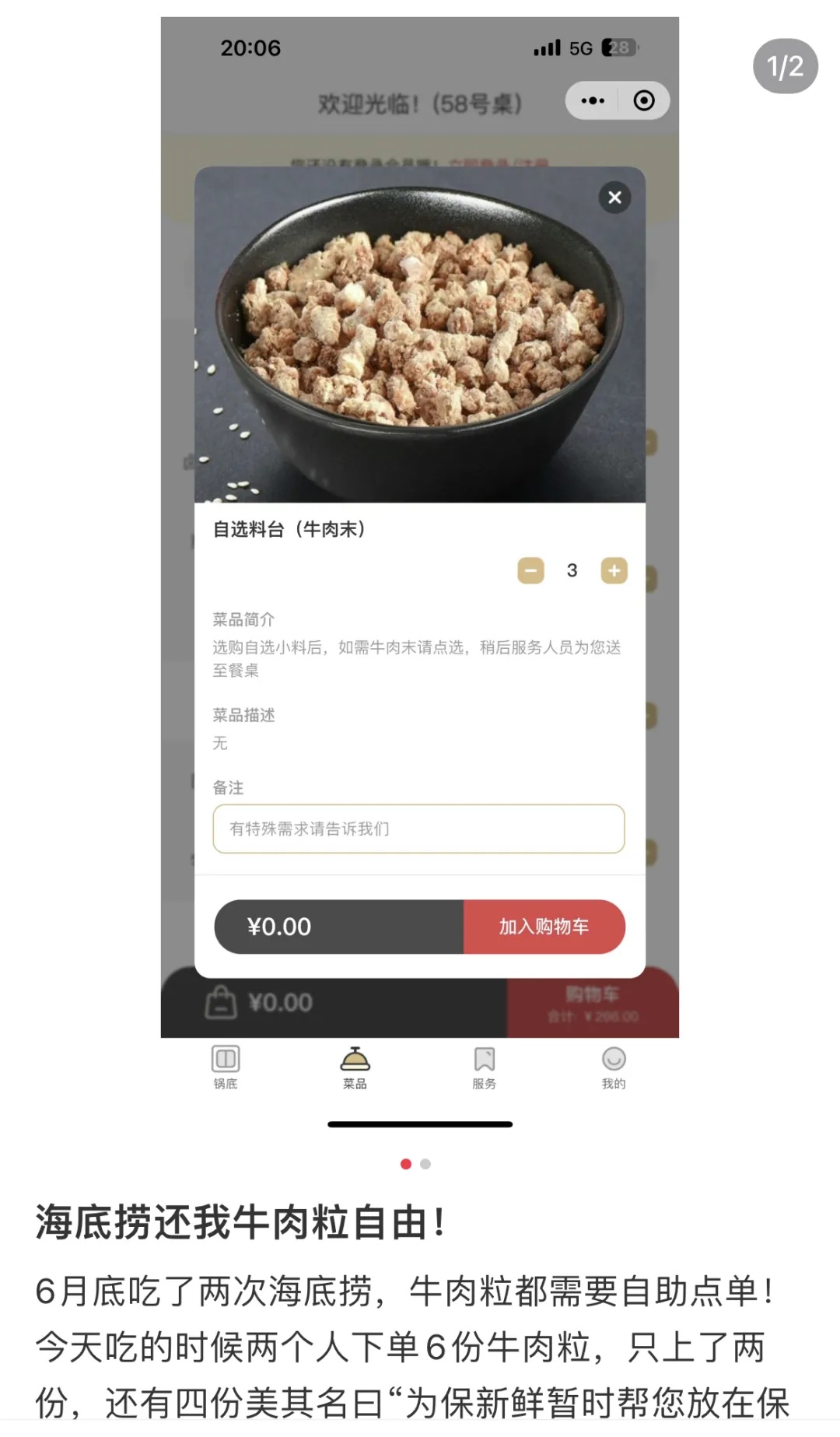Open 我的 via the smiley face icon
Viewport: 840px width, 1437px height.
pos(614,1060)
